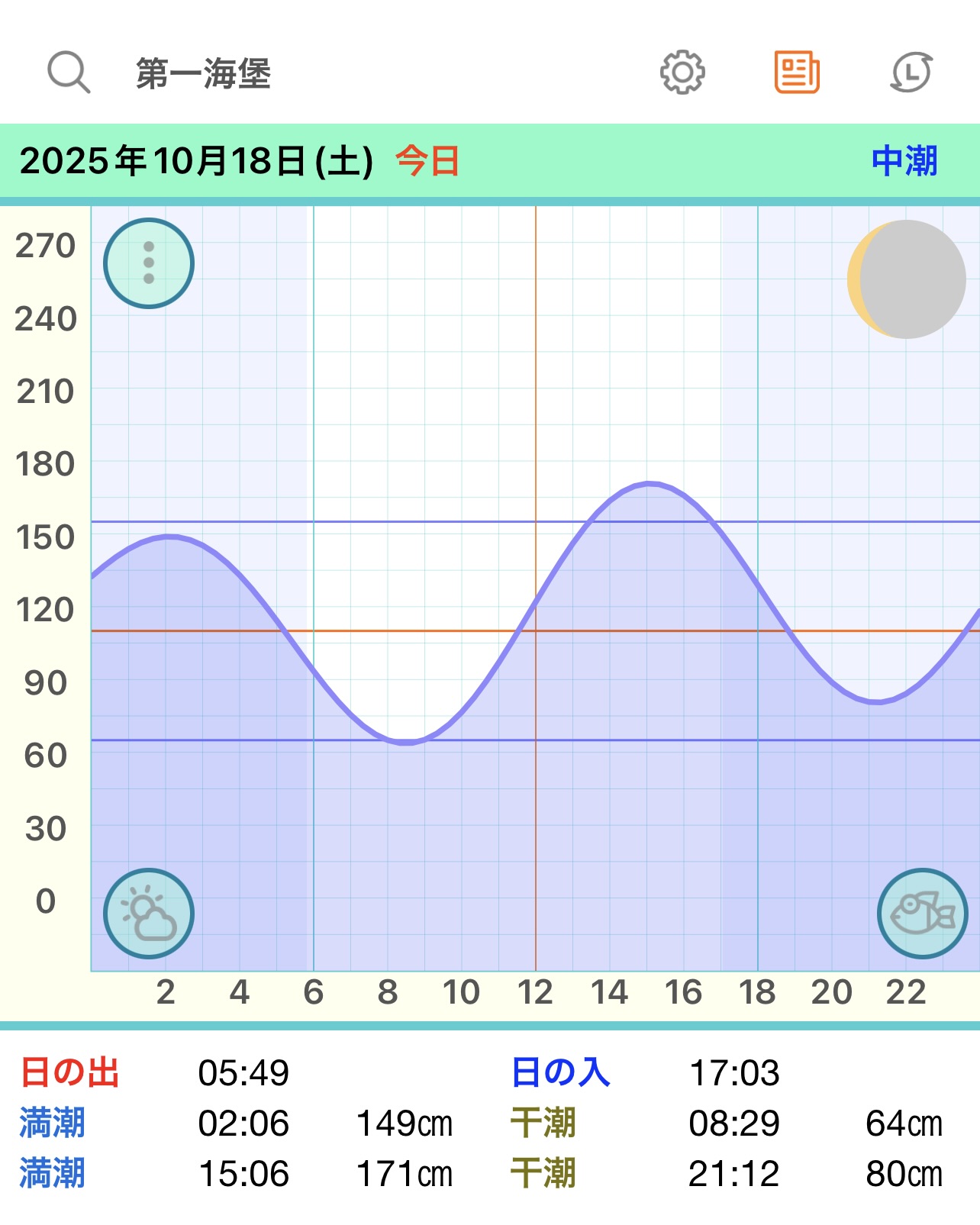Open the three-dot menu on chart
The width and height of the screenshot is (980, 1225).
pos(149,263)
